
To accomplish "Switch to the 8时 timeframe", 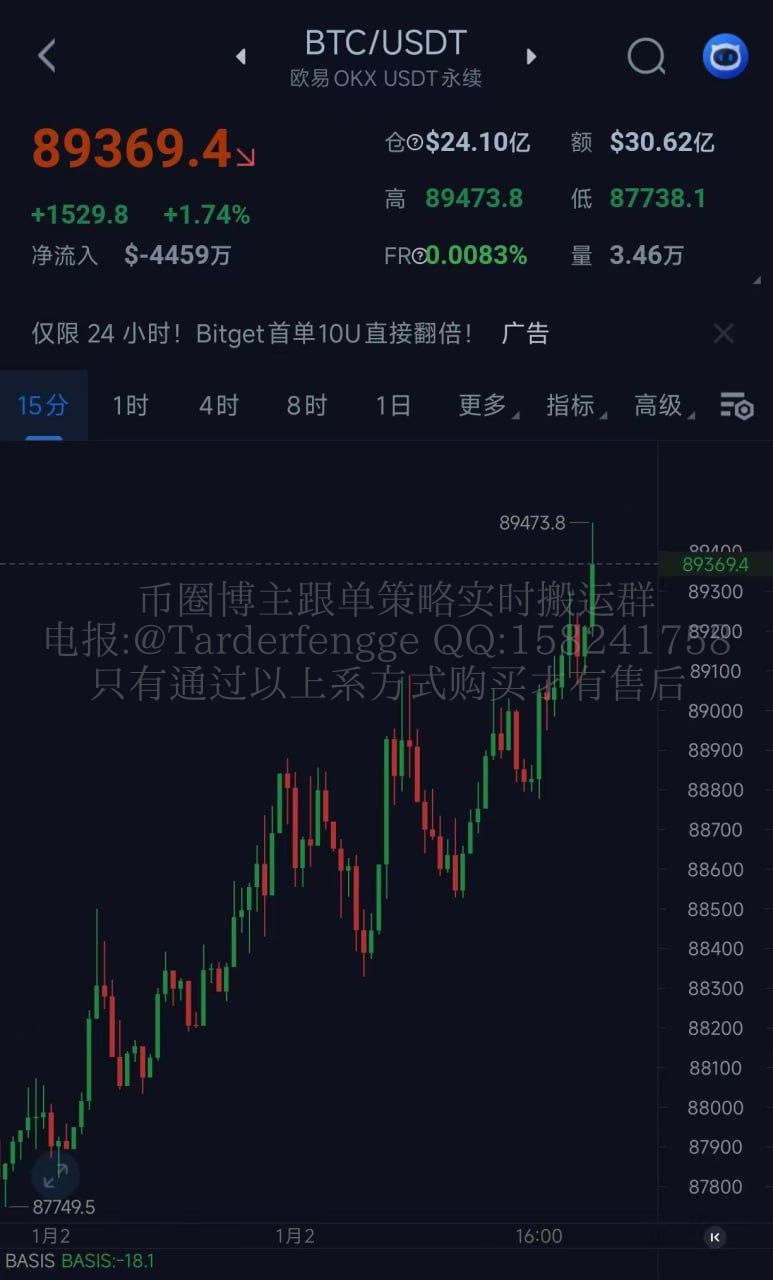I will point(306,405).
